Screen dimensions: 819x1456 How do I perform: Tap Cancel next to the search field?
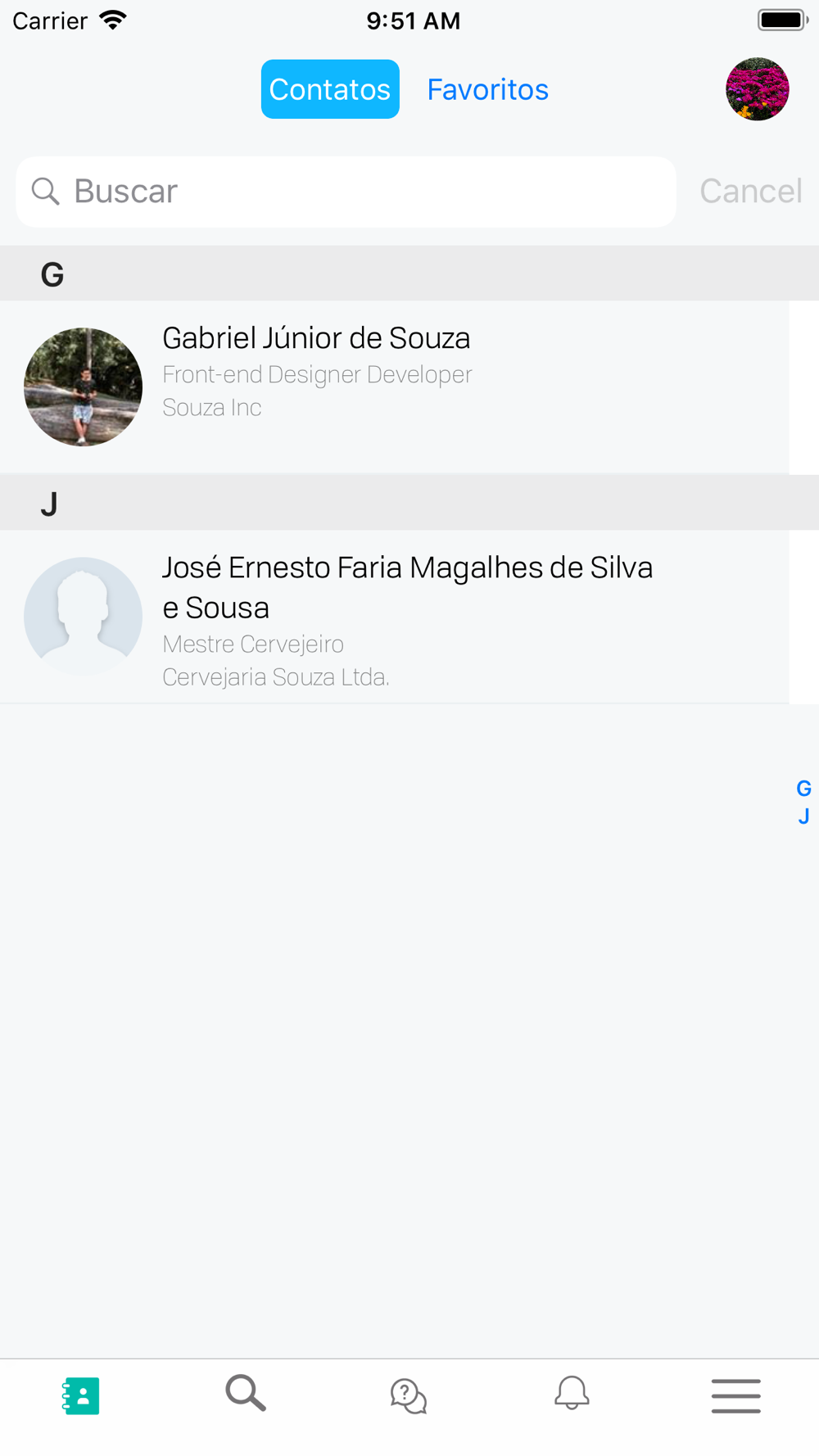point(750,192)
